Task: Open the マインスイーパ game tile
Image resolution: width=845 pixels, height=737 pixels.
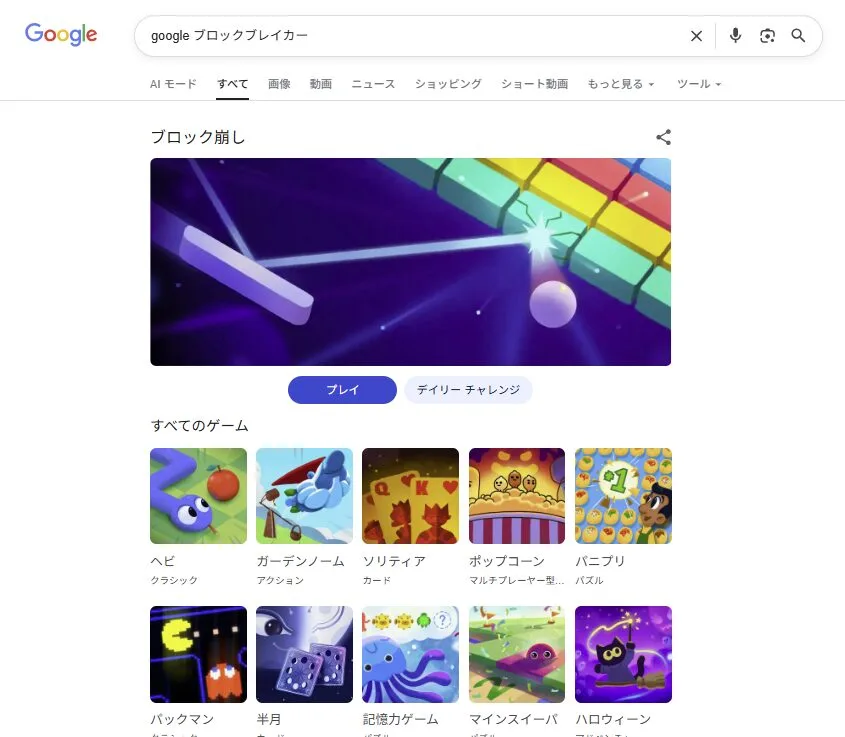Action: pyautogui.click(x=517, y=654)
